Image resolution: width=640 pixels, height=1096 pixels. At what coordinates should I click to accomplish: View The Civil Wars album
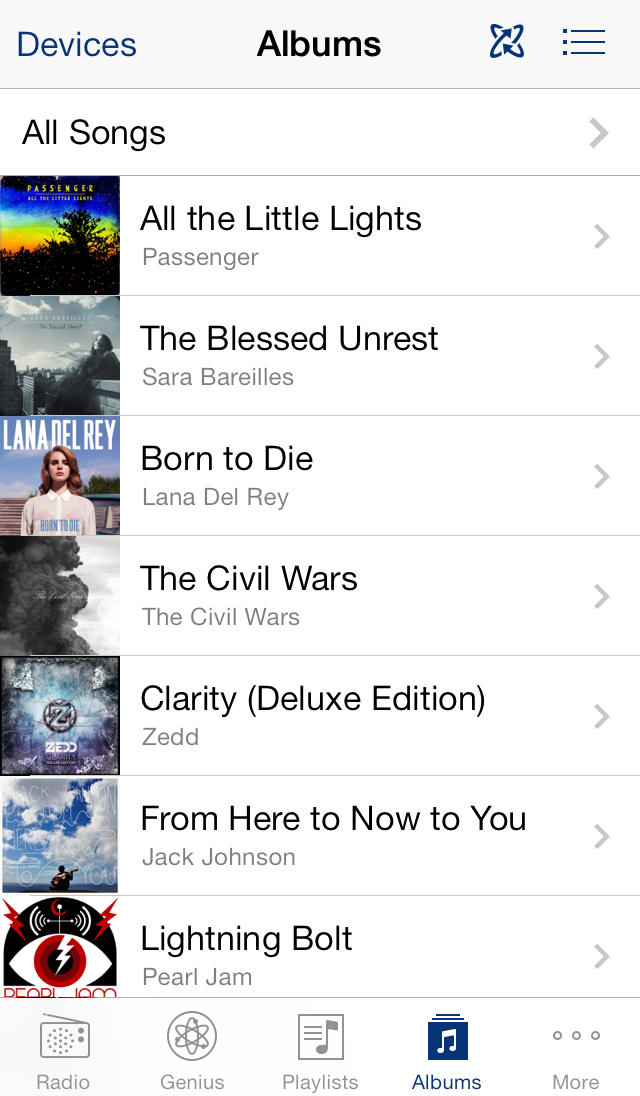[320, 596]
